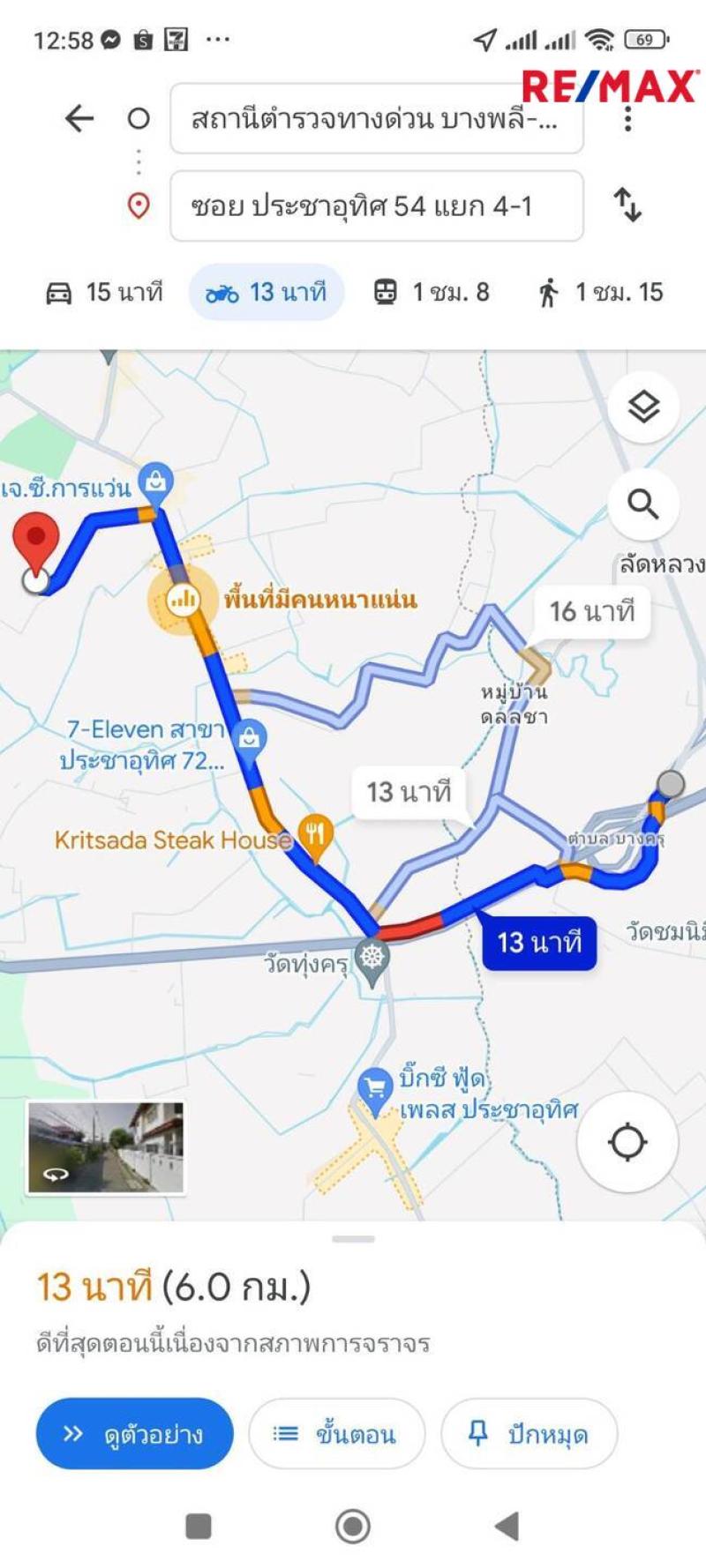Center map on my location
Image resolution: width=706 pixels, height=1568 pixels.
[627, 1142]
